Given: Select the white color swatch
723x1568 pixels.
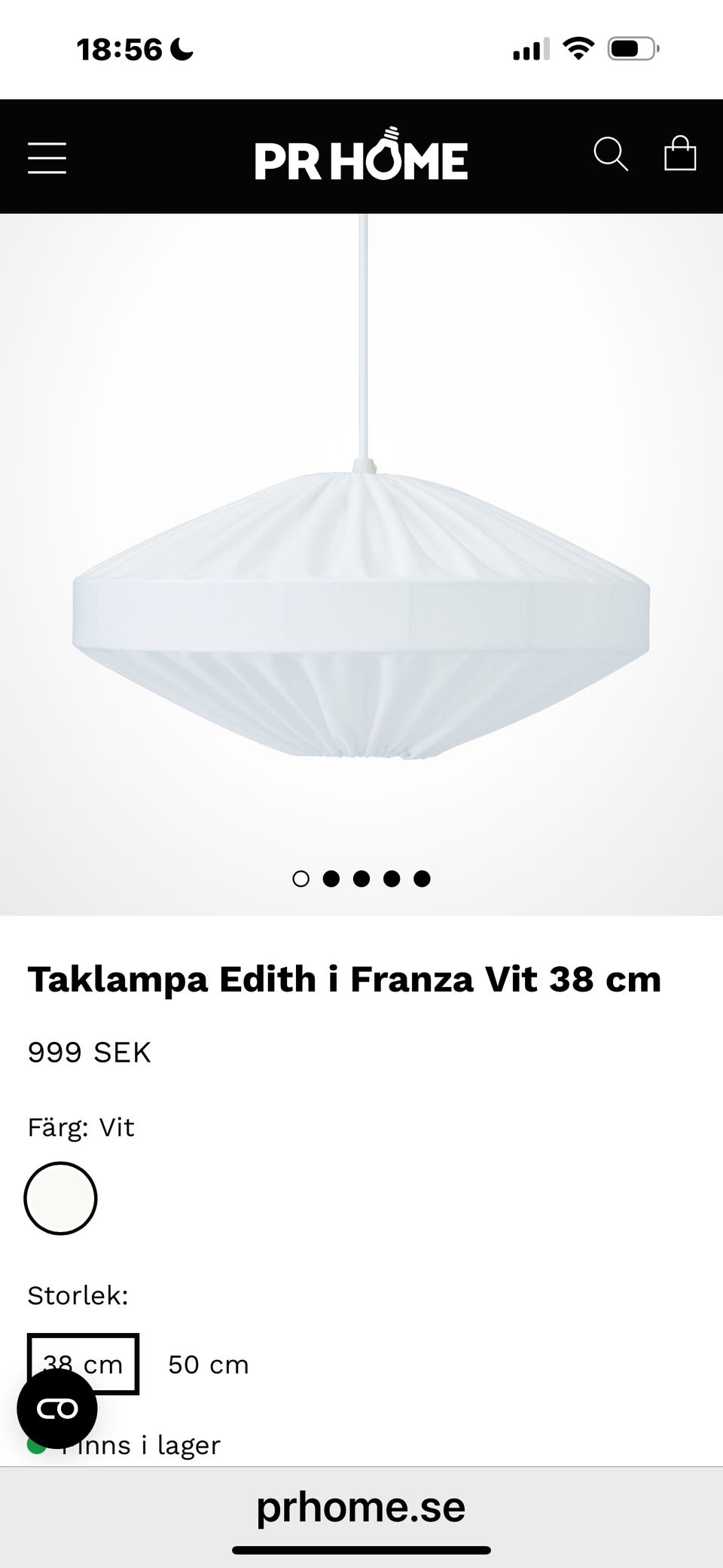Looking at the screenshot, I should [61, 1198].
